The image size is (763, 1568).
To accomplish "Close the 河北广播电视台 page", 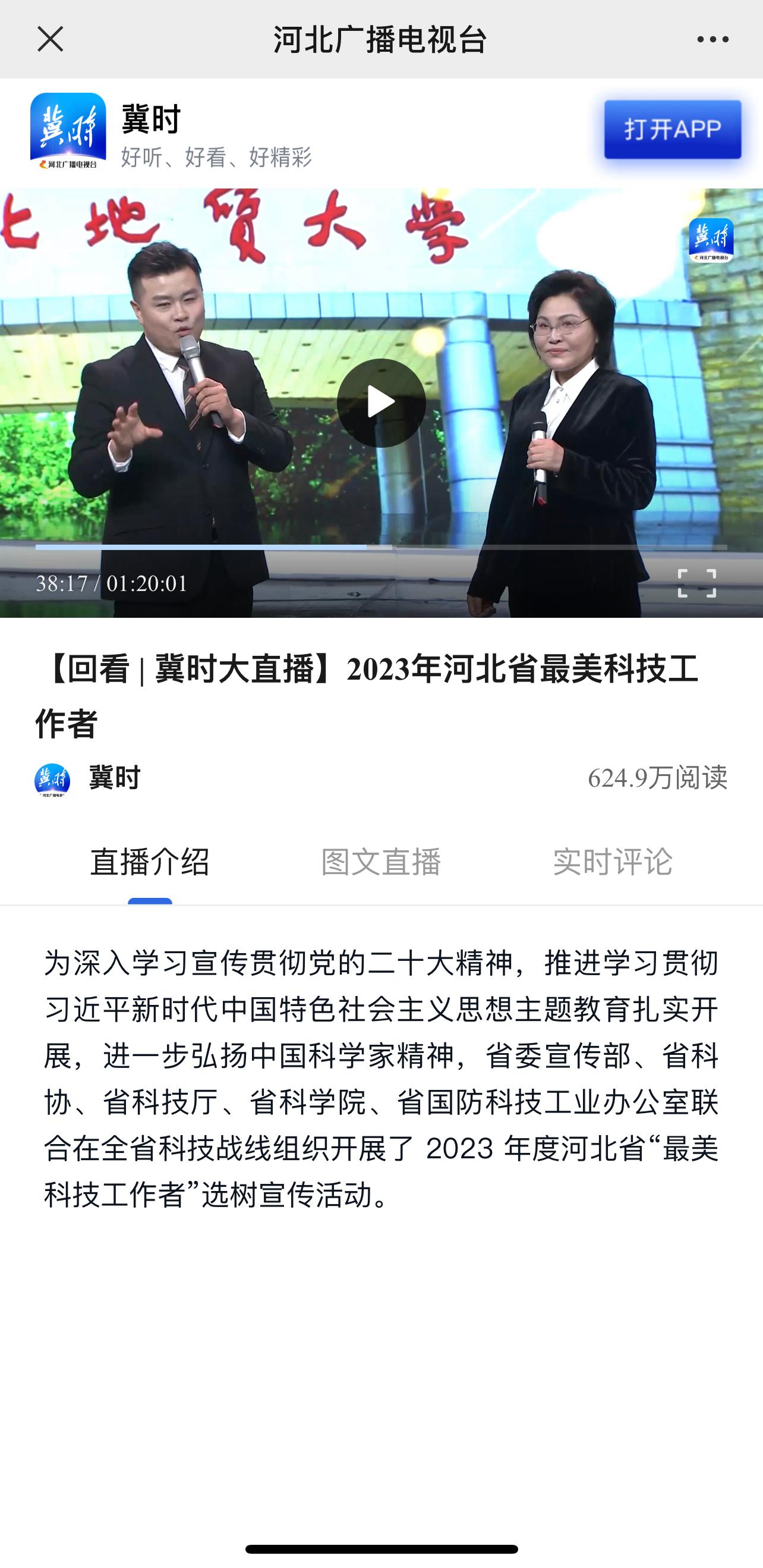I will (x=50, y=40).
